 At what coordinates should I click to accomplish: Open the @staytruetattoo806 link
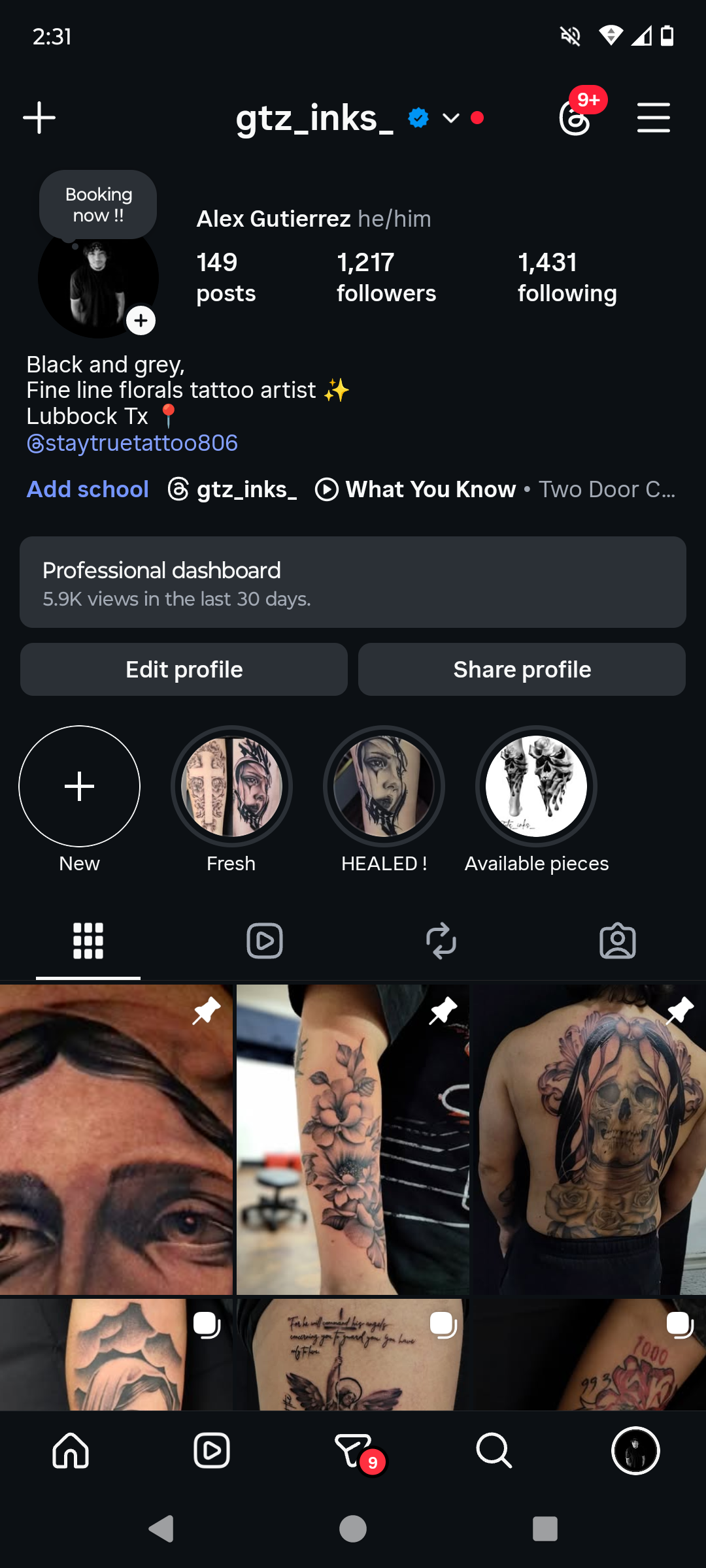(131, 442)
